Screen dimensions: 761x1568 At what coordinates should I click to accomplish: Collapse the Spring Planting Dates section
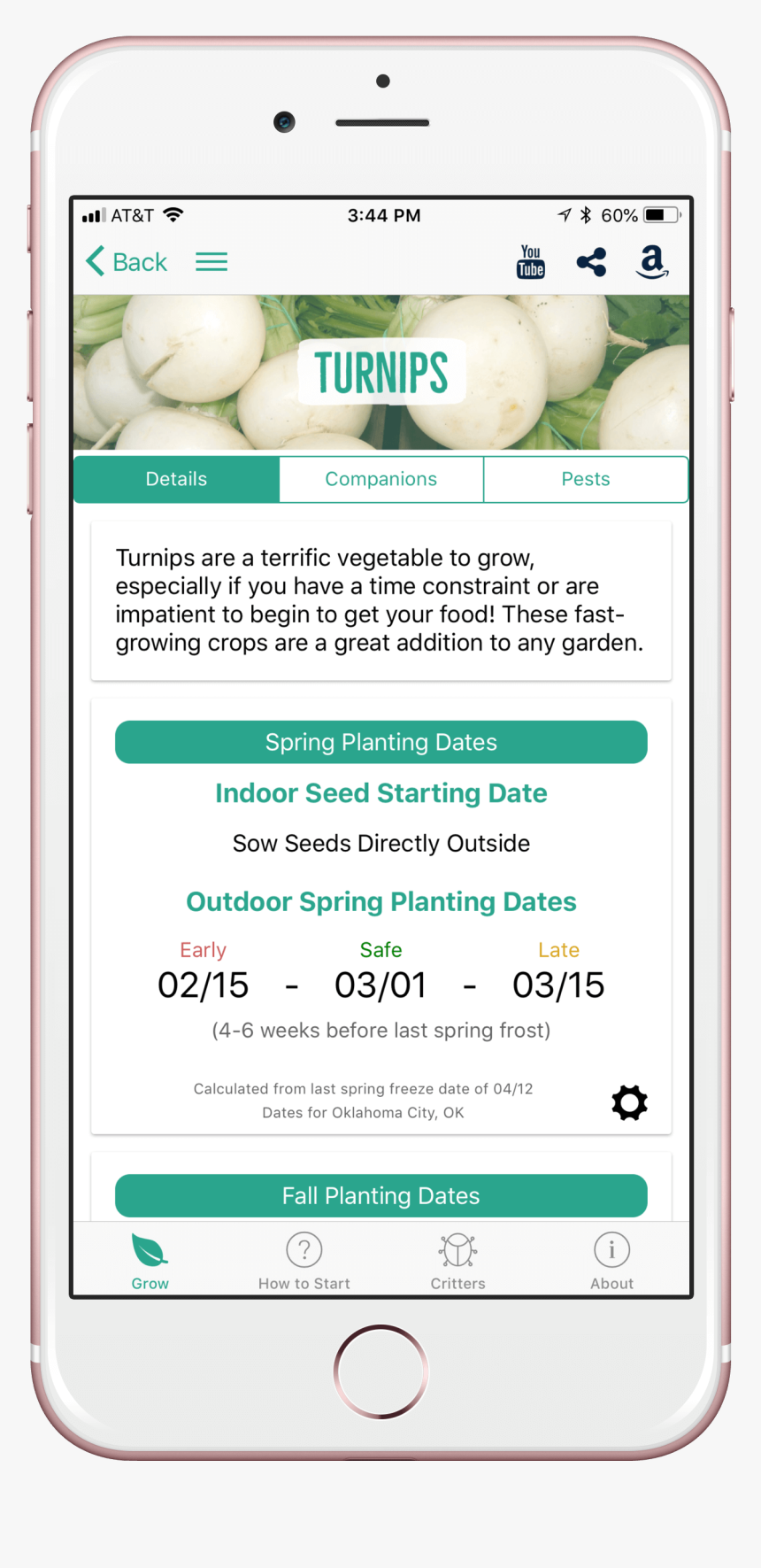click(380, 742)
